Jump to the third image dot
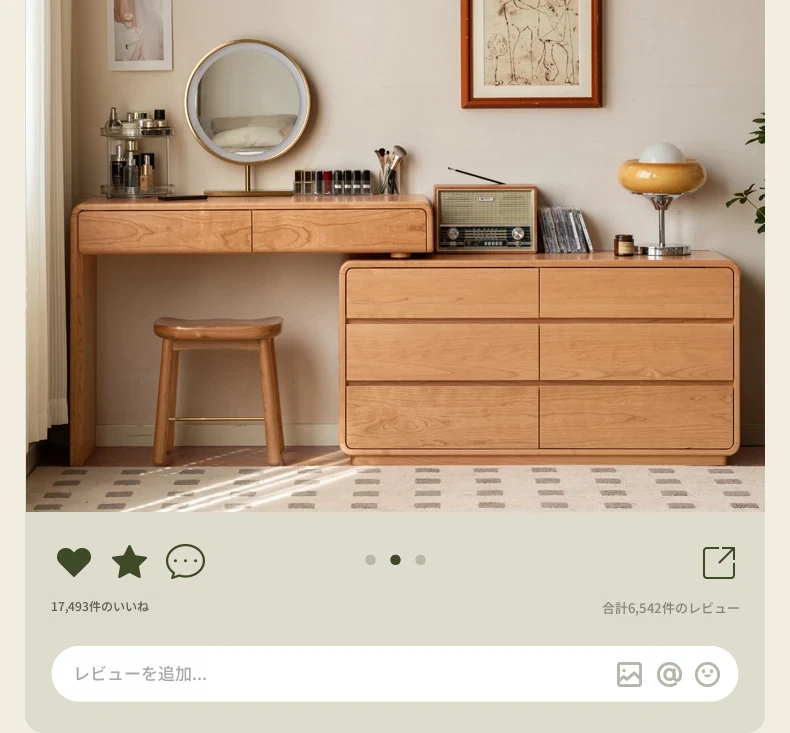 coord(420,560)
